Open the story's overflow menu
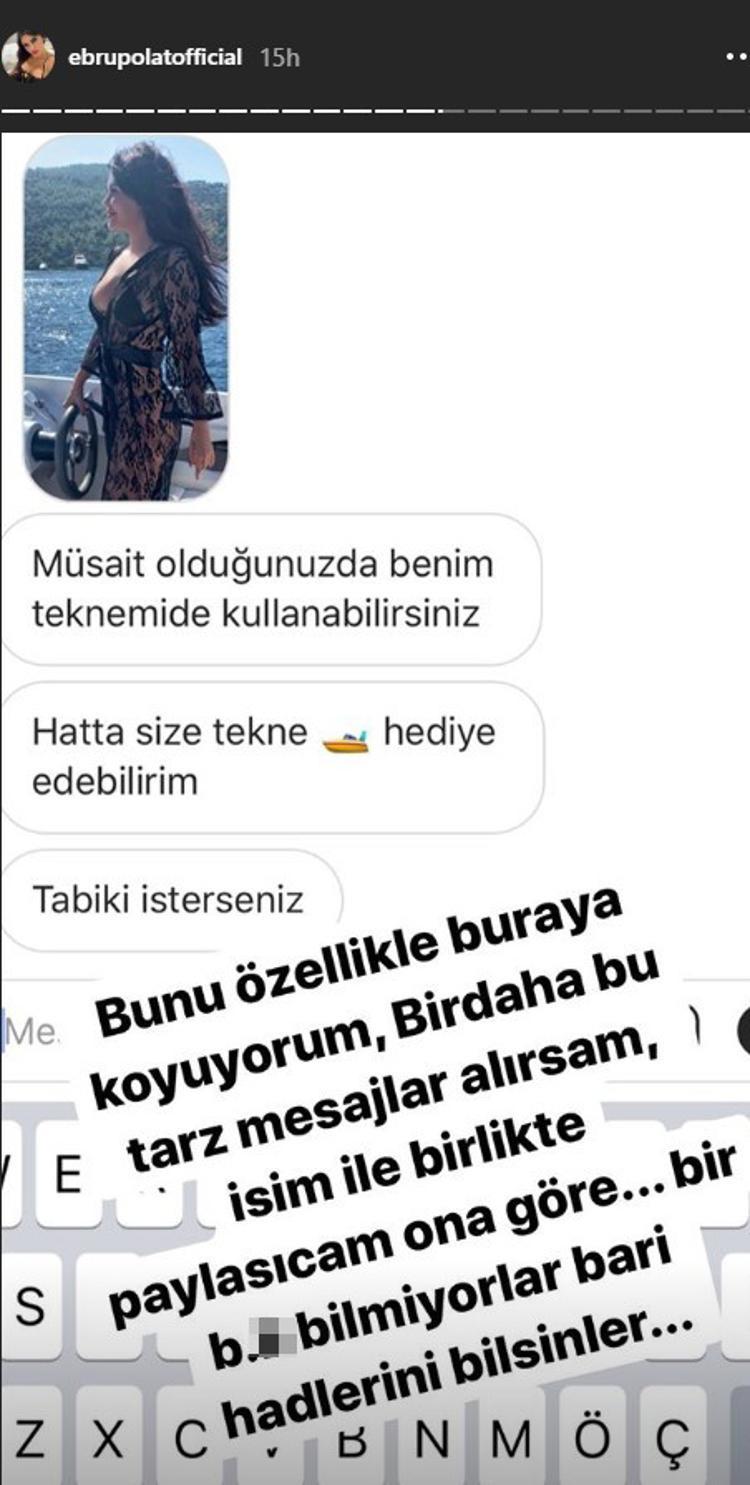 coord(736,58)
